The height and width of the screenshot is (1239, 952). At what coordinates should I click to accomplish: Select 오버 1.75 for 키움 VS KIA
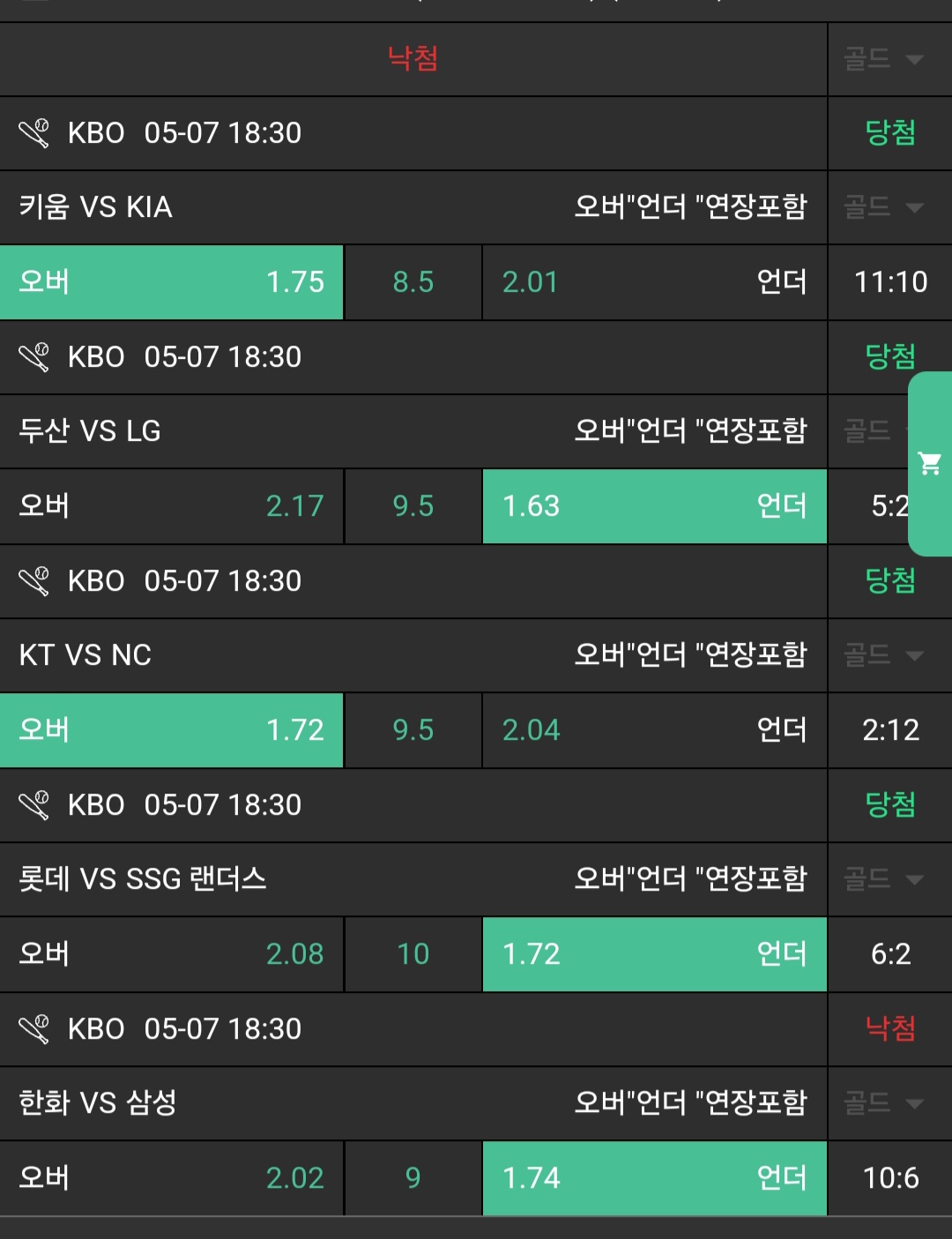click(x=171, y=282)
